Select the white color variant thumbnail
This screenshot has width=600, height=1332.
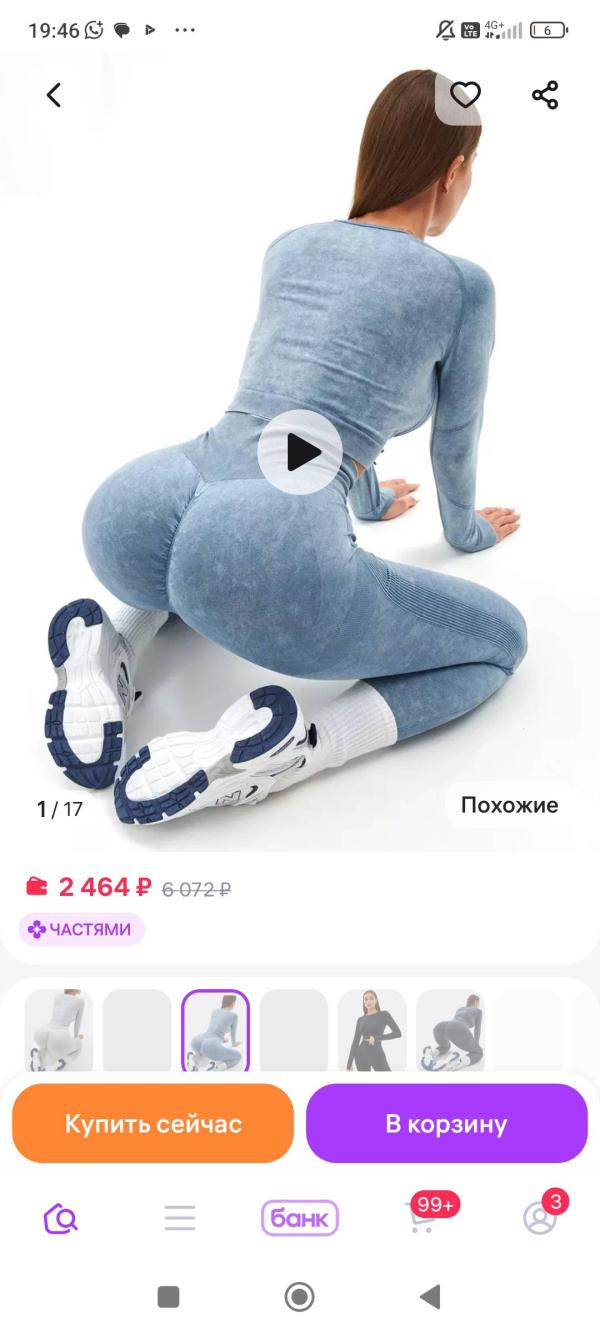click(58, 1031)
